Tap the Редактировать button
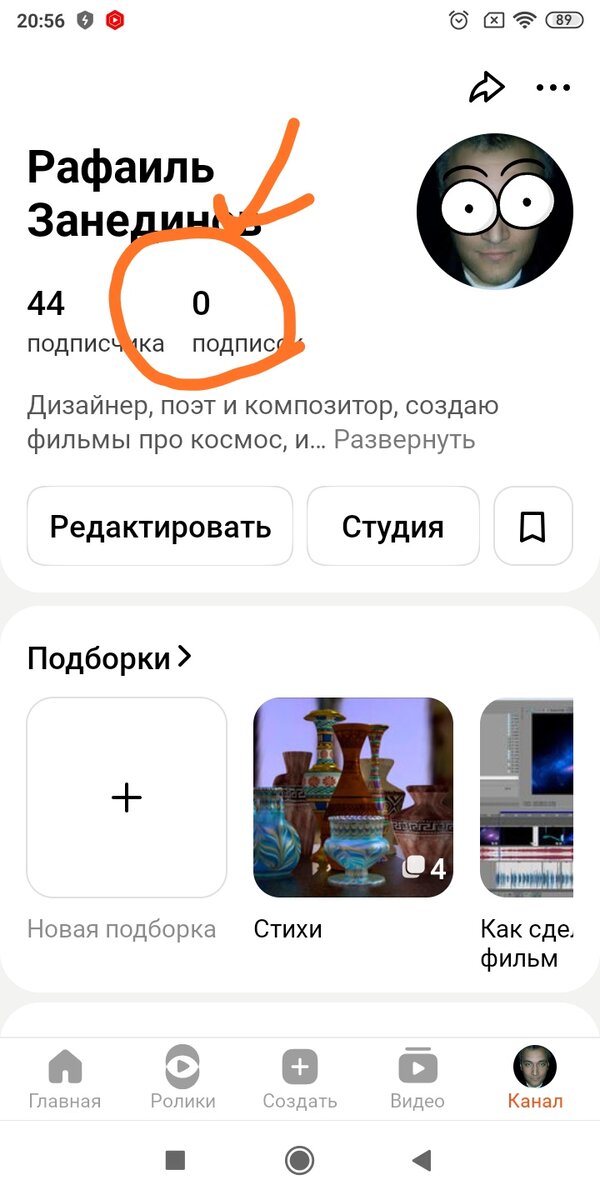 click(x=160, y=526)
